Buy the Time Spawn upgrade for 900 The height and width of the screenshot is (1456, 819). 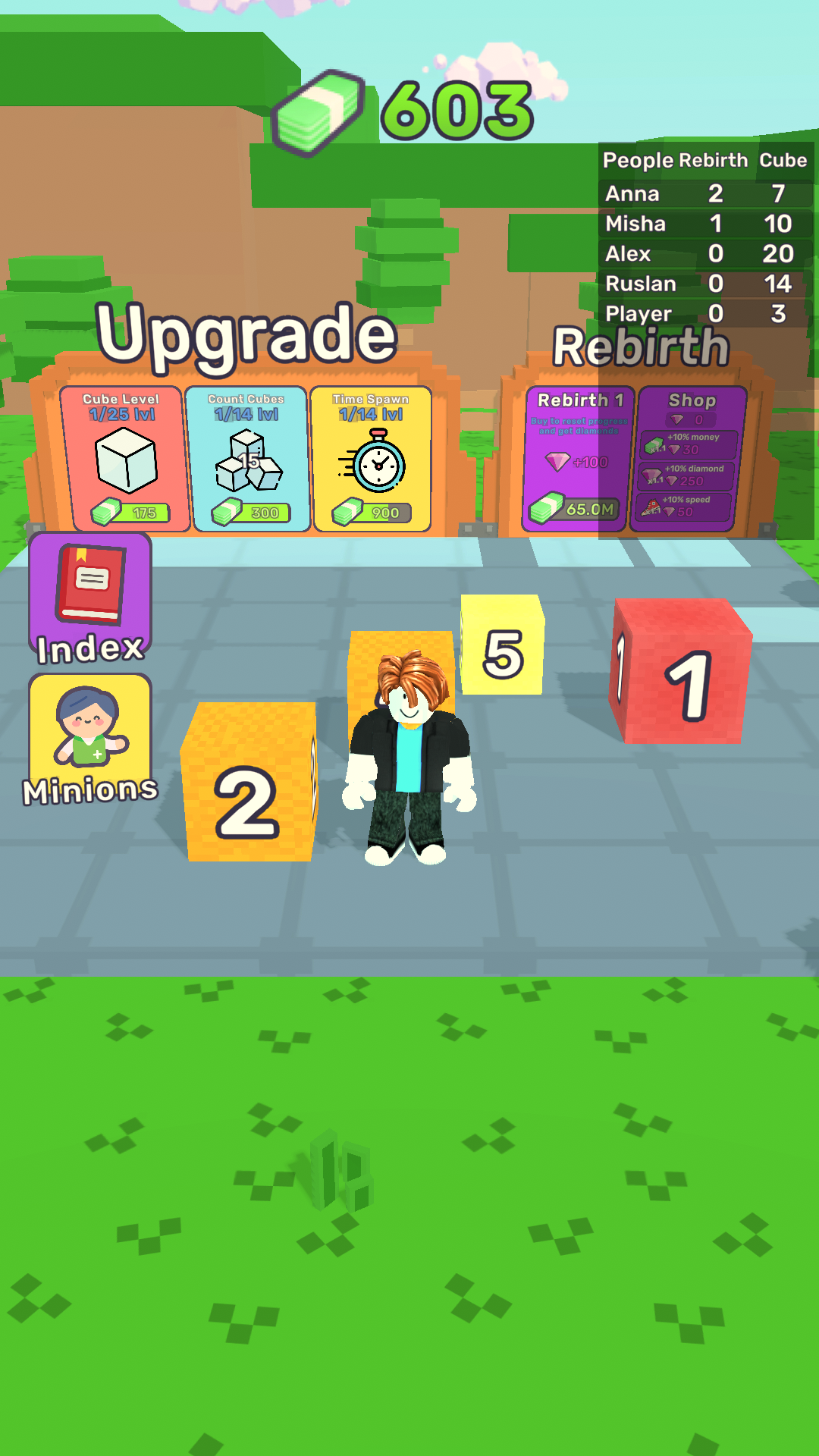point(372,513)
